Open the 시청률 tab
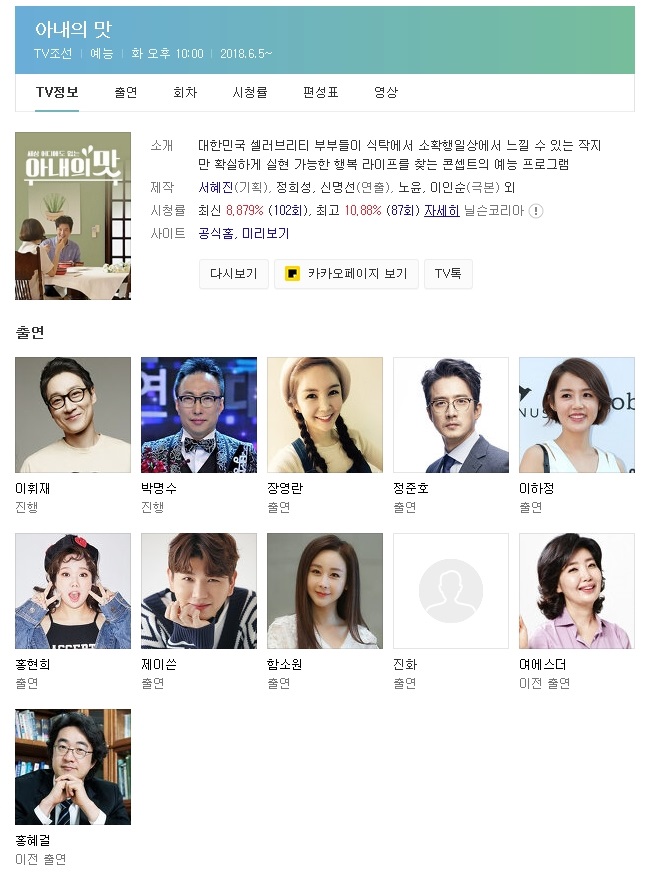The image size is (650, 877). (x=250, y=92)
